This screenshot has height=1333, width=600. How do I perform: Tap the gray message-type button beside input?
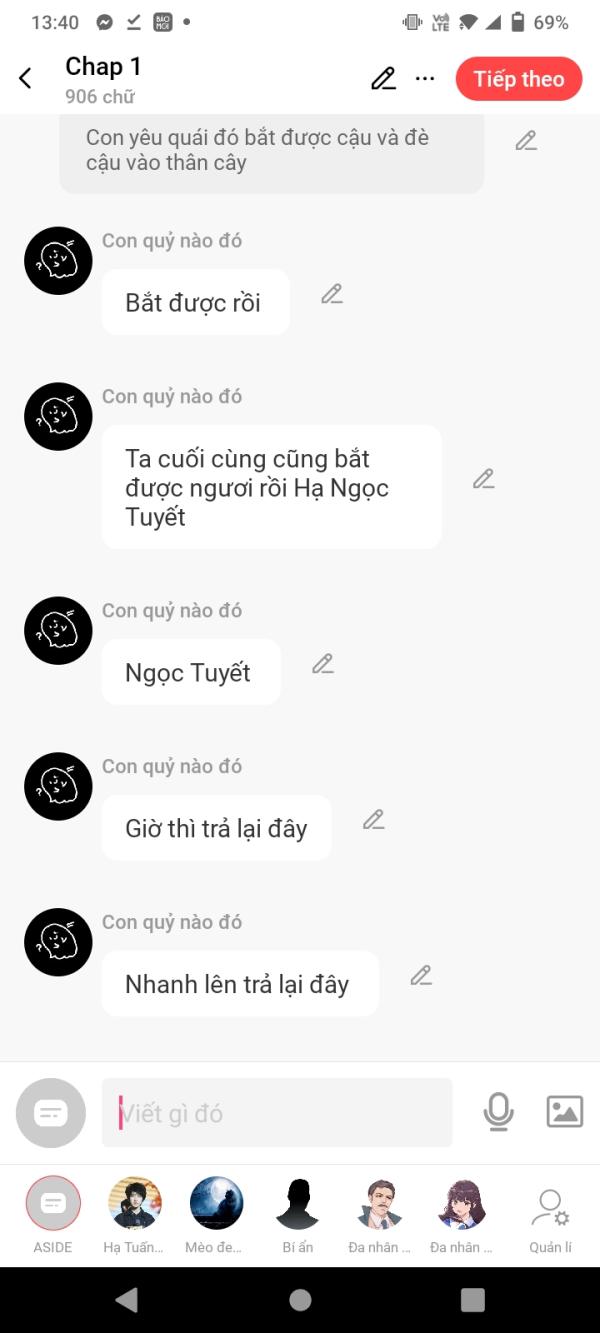pyautogui.click(x=51, y=1113)
